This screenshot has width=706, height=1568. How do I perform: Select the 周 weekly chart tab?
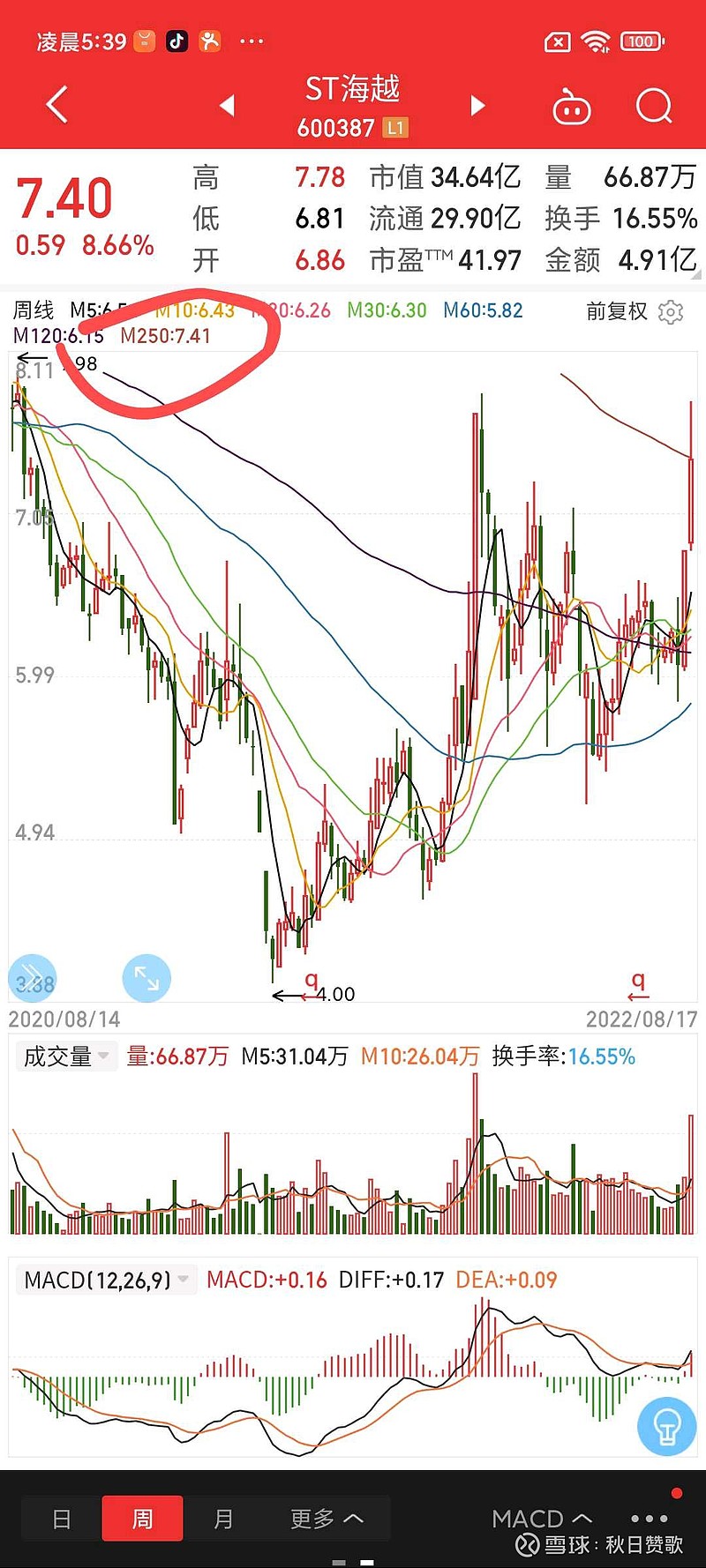point(142,1519)
